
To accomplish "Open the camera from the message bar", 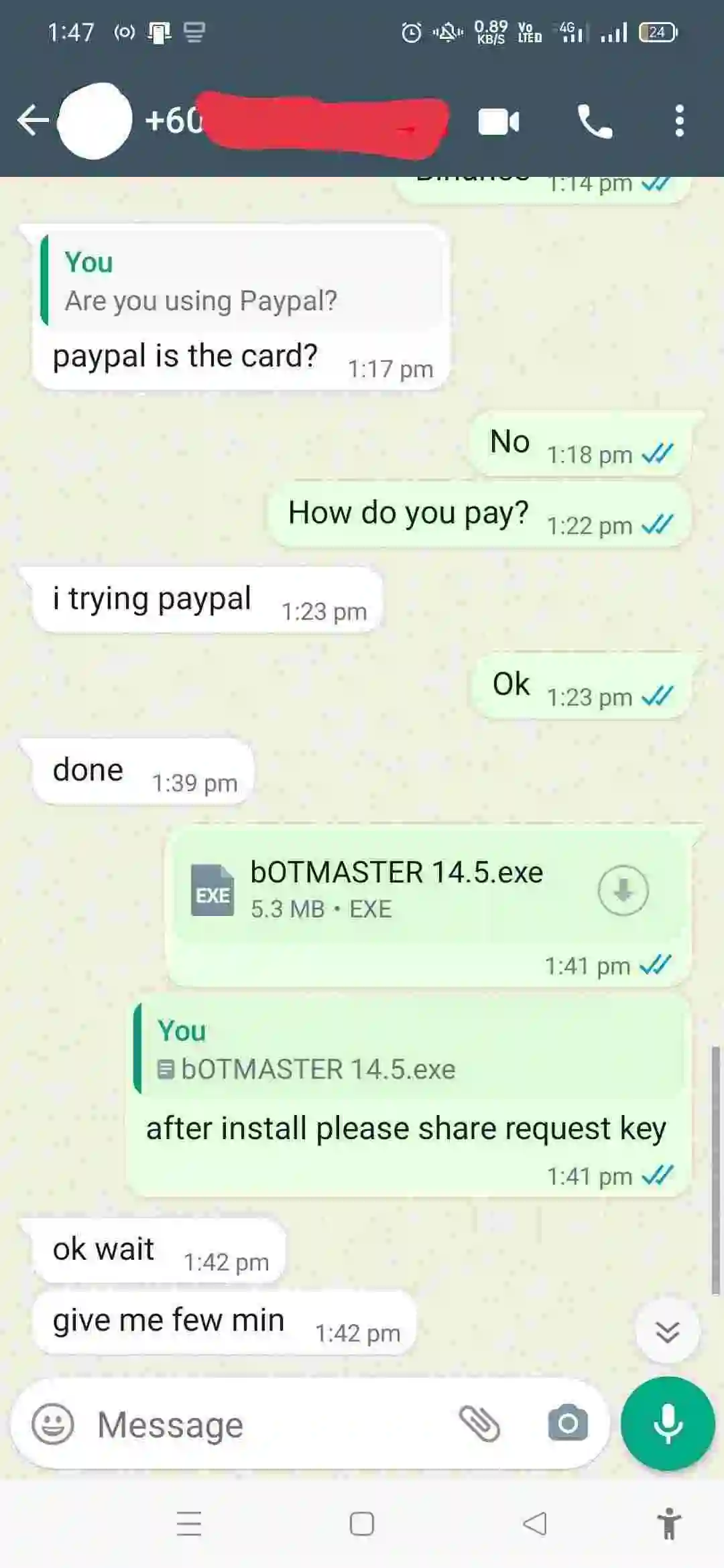I will 568,1423.
